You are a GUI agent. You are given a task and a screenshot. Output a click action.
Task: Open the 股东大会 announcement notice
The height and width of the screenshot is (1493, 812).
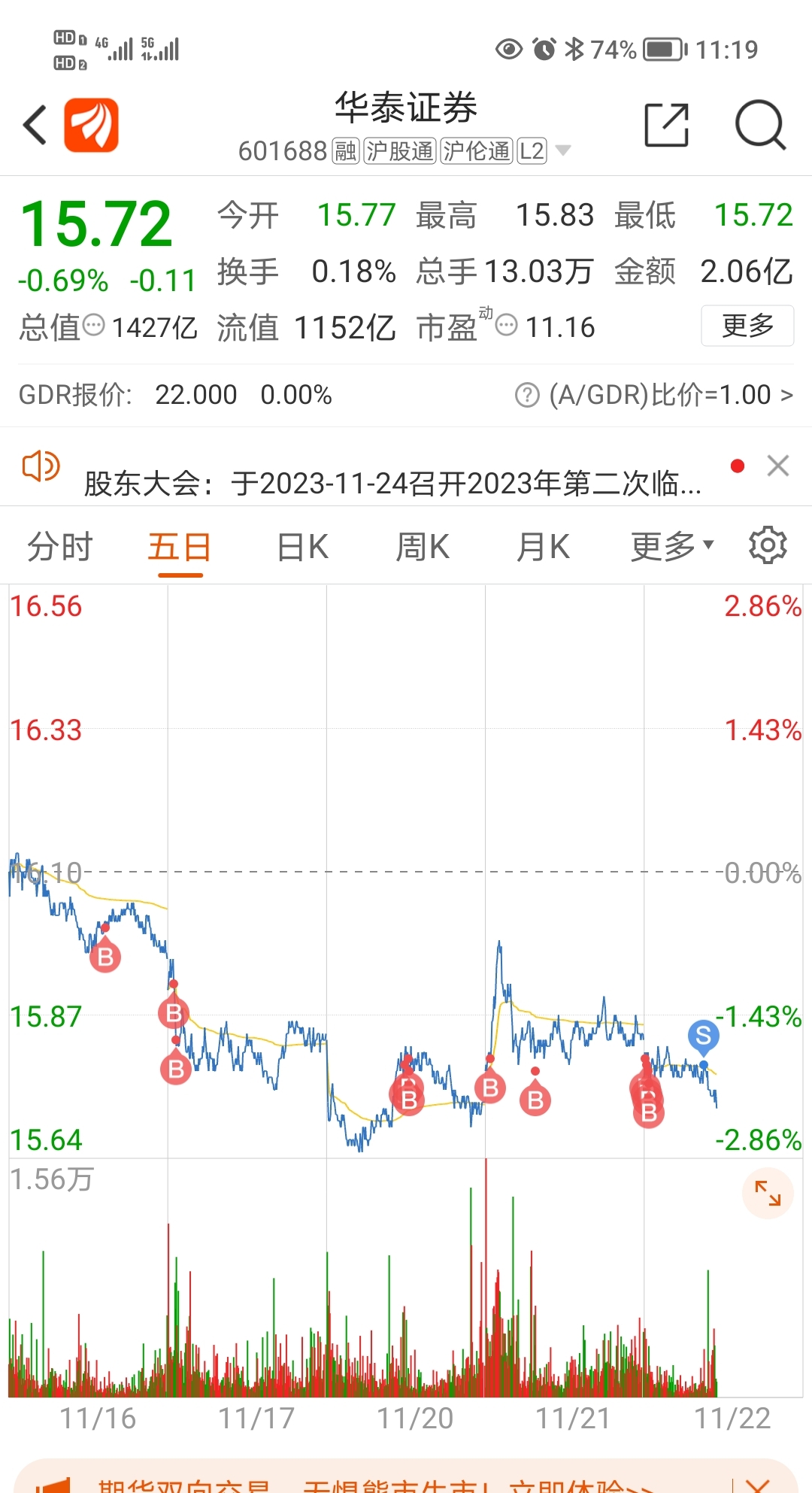(x=392, y=483)
